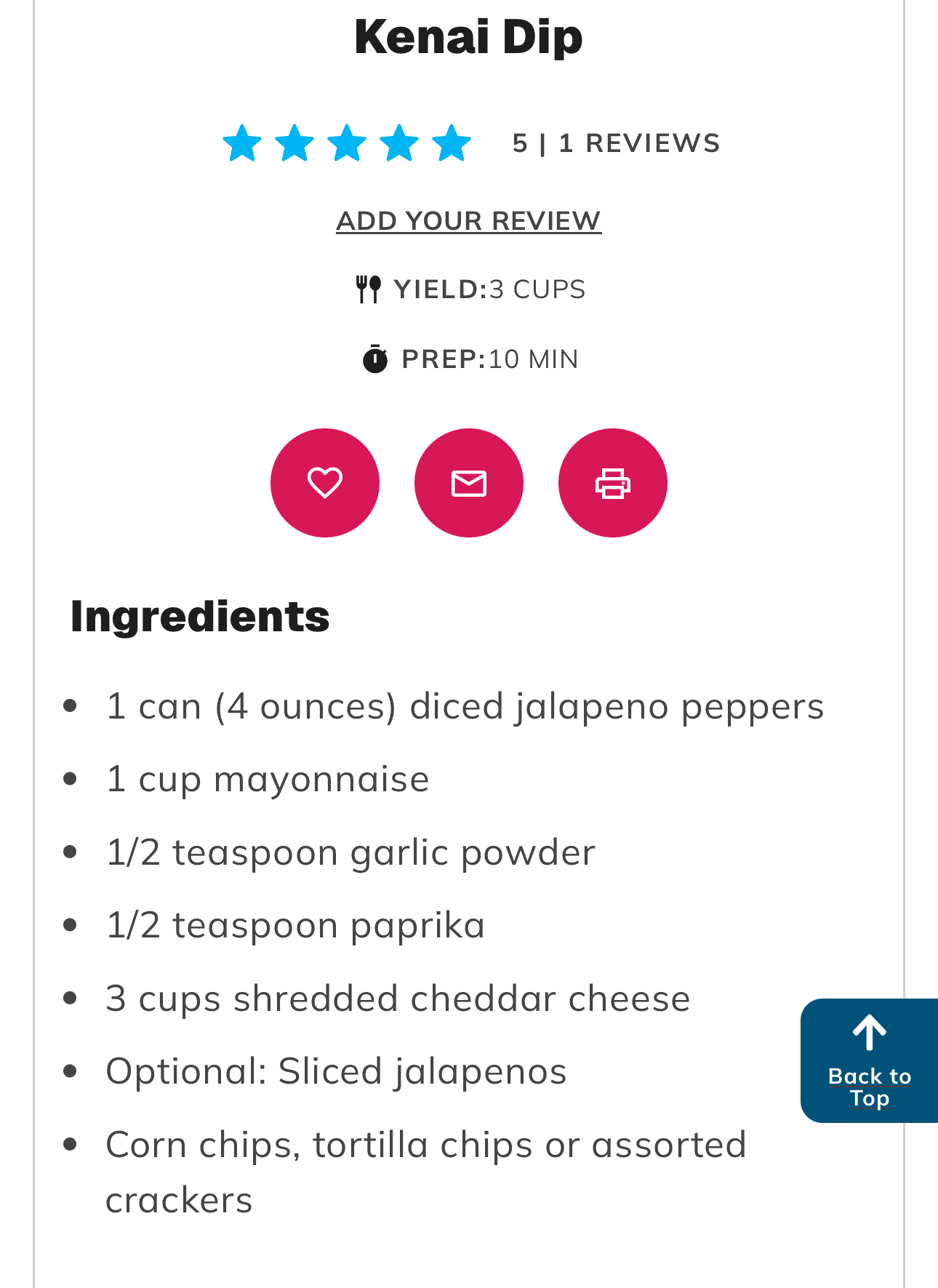
Task: Email this Kenai Dip recipe
Action: 469,483
